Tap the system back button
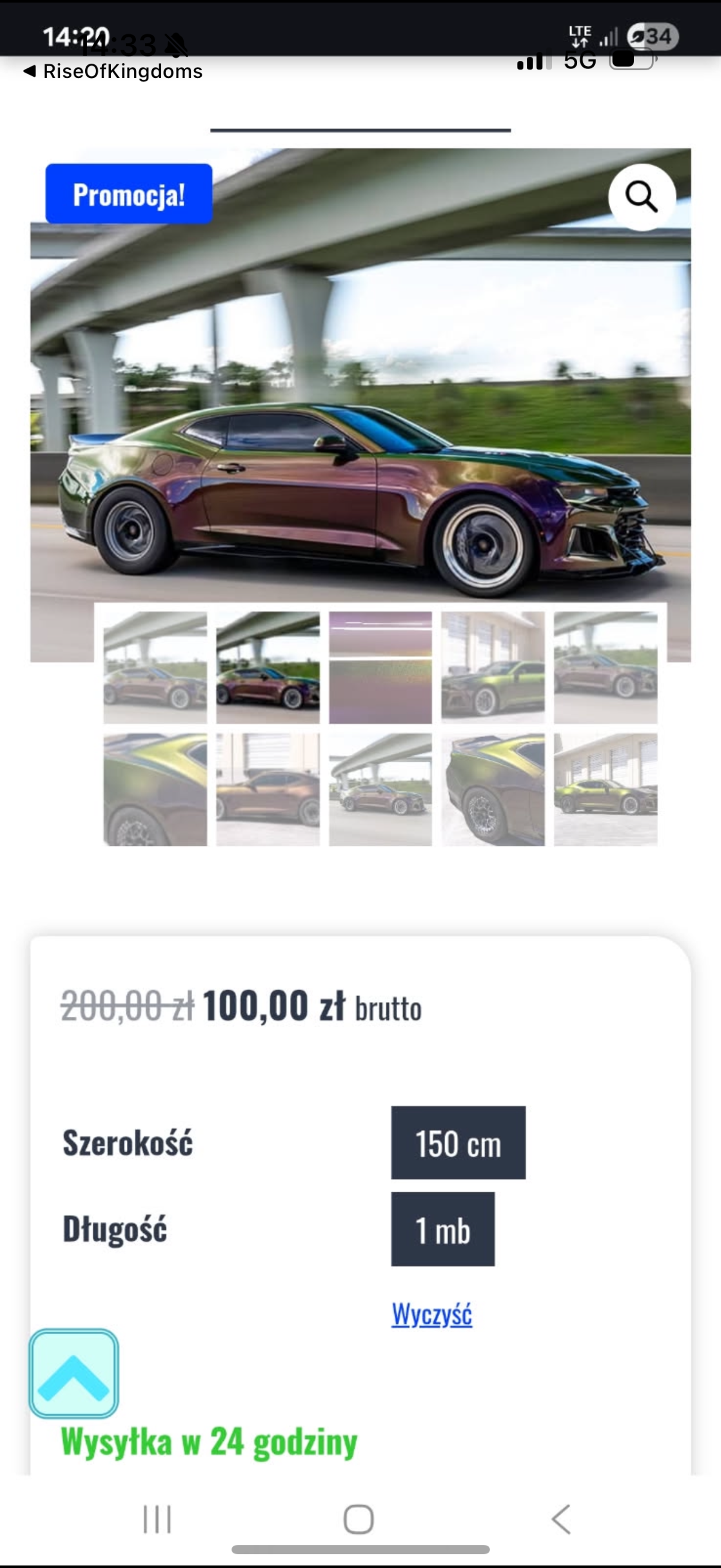This screenshot has height=1568, width=721. (561, 1519)
